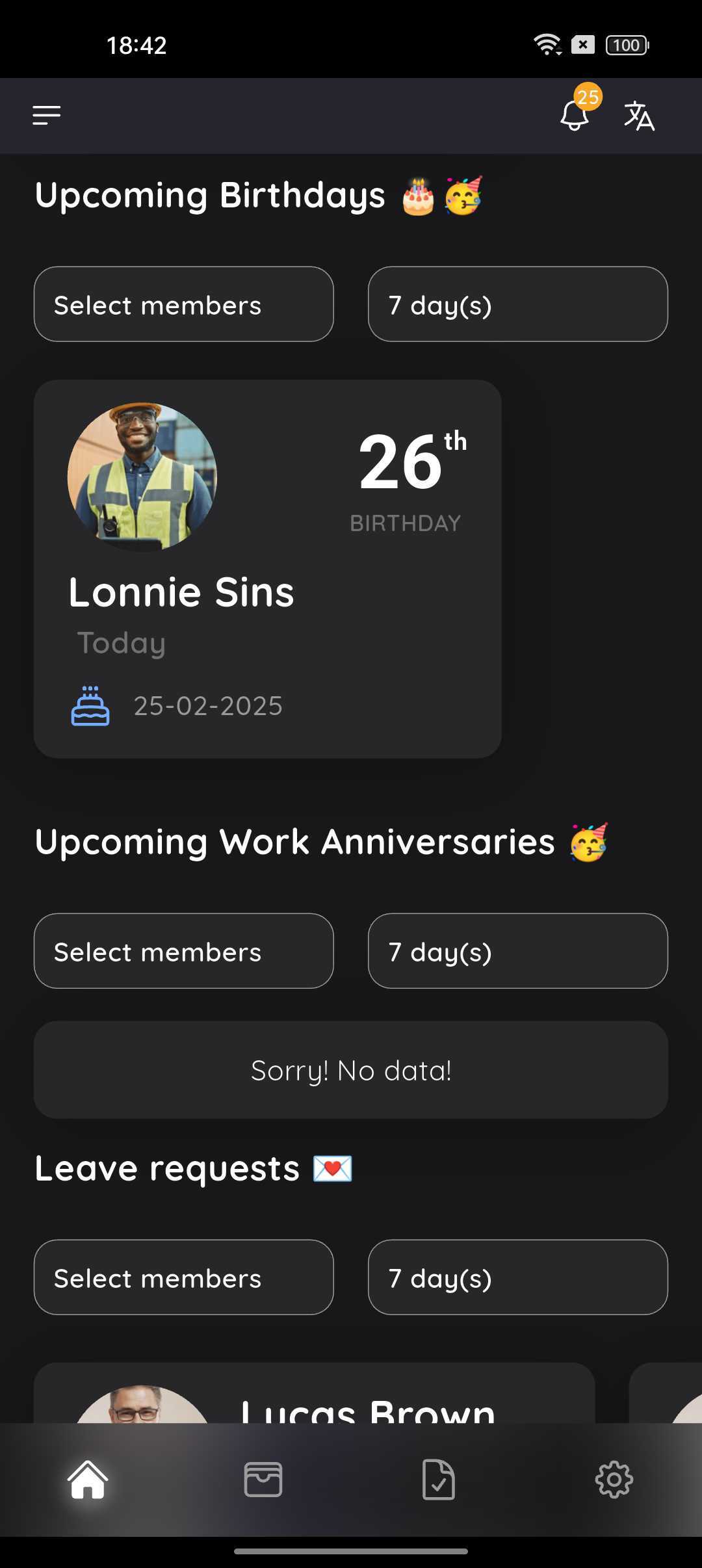The height and width of the screenshot is (1568, 702).
Task: Change the app language via translate icon
Action: (639, 116)
